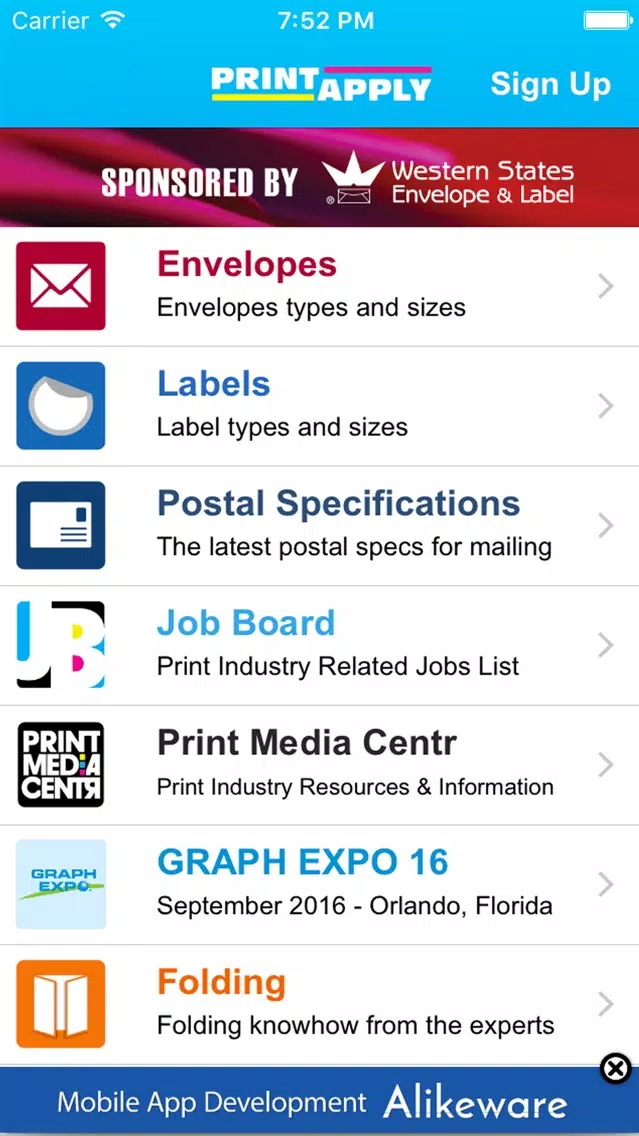The width and height of the screenshot is (639, 1136).
Task: Open the Envelopes types and sizes row
Action: 320,286
